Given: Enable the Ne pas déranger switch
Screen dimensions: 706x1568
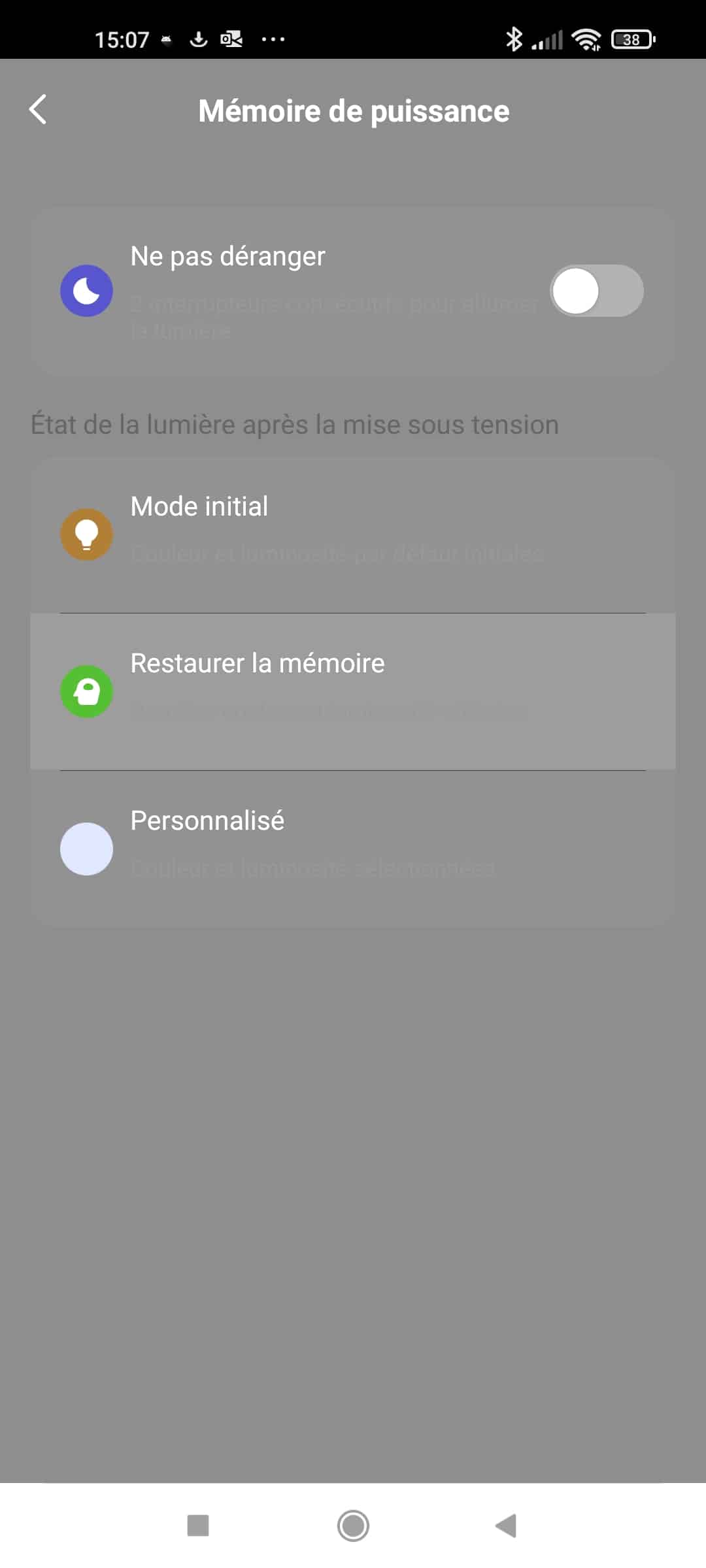Looking at the screenshot, I should tap(596, 291).
